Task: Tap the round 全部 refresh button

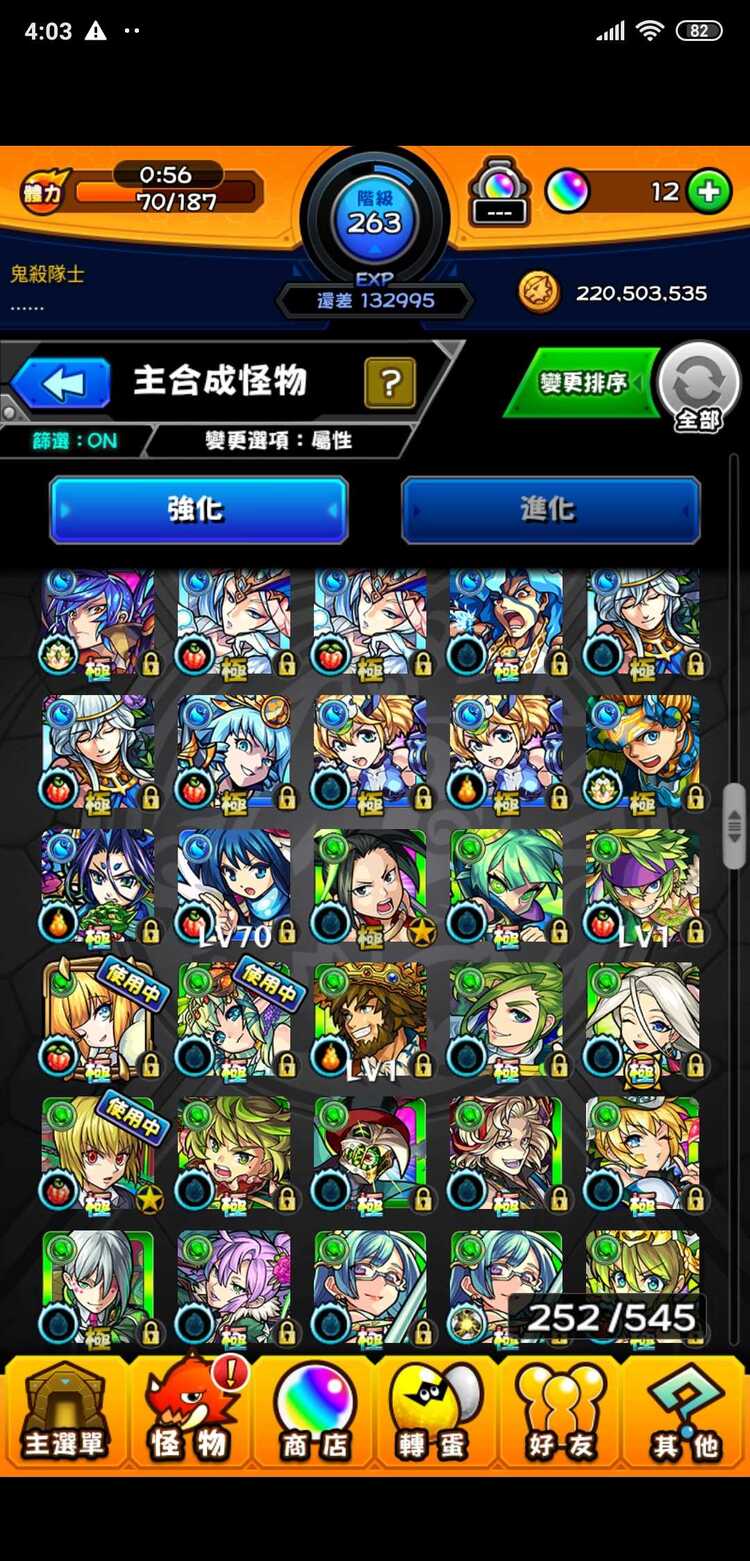Action: pyautogui.click(x=699, y=388)
